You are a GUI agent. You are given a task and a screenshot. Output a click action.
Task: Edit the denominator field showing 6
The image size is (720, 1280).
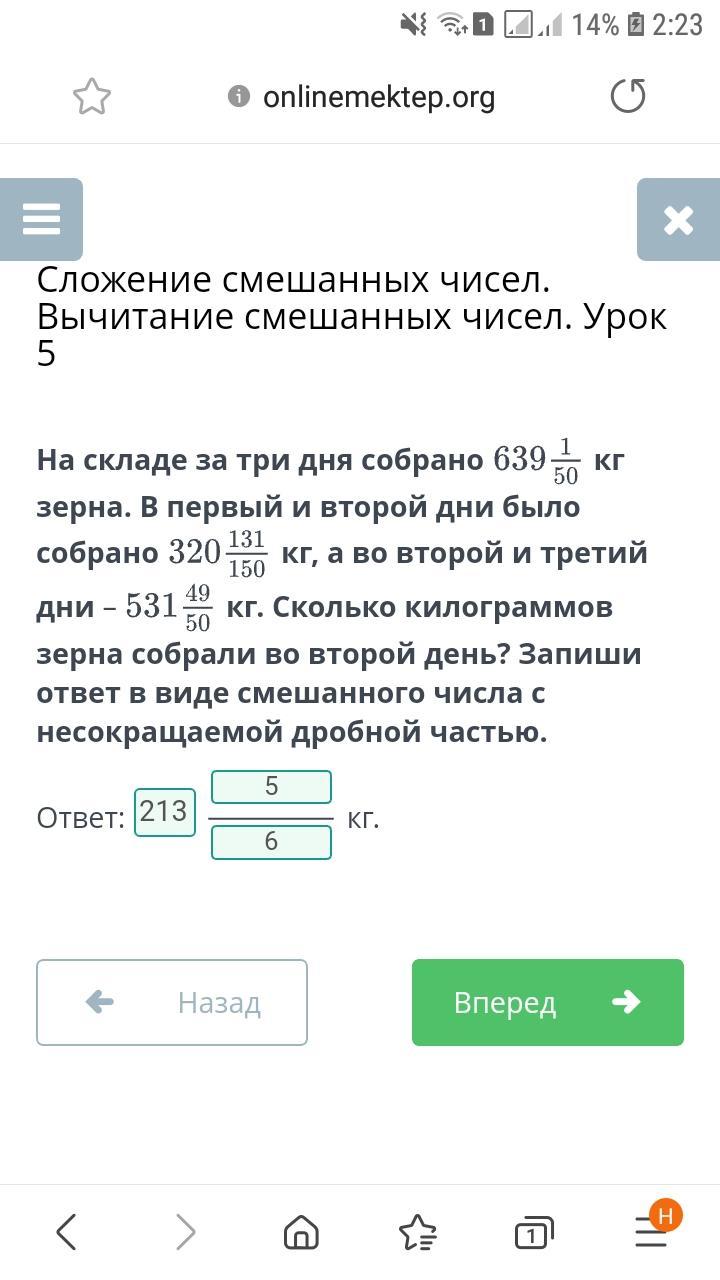(x=271, y=842)
